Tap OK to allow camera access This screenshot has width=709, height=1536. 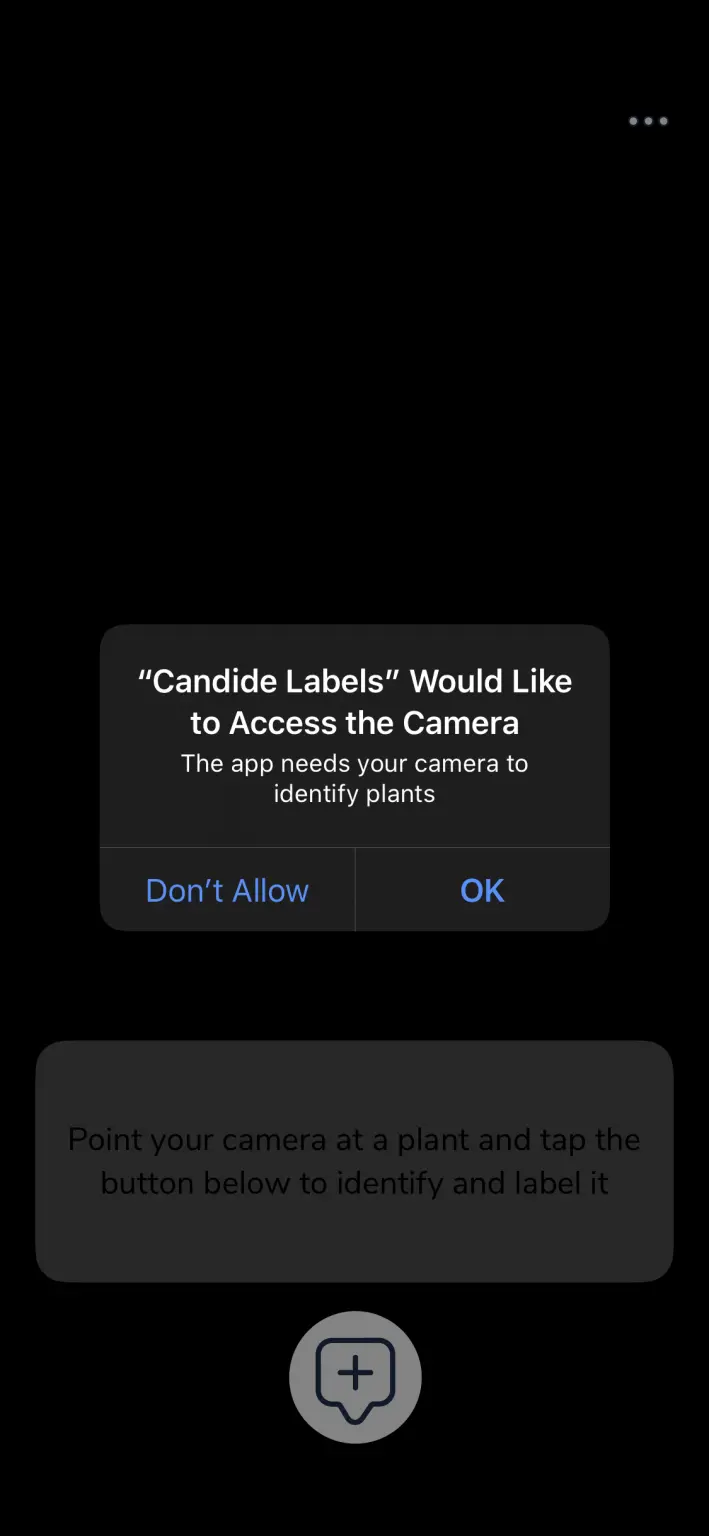482,890
